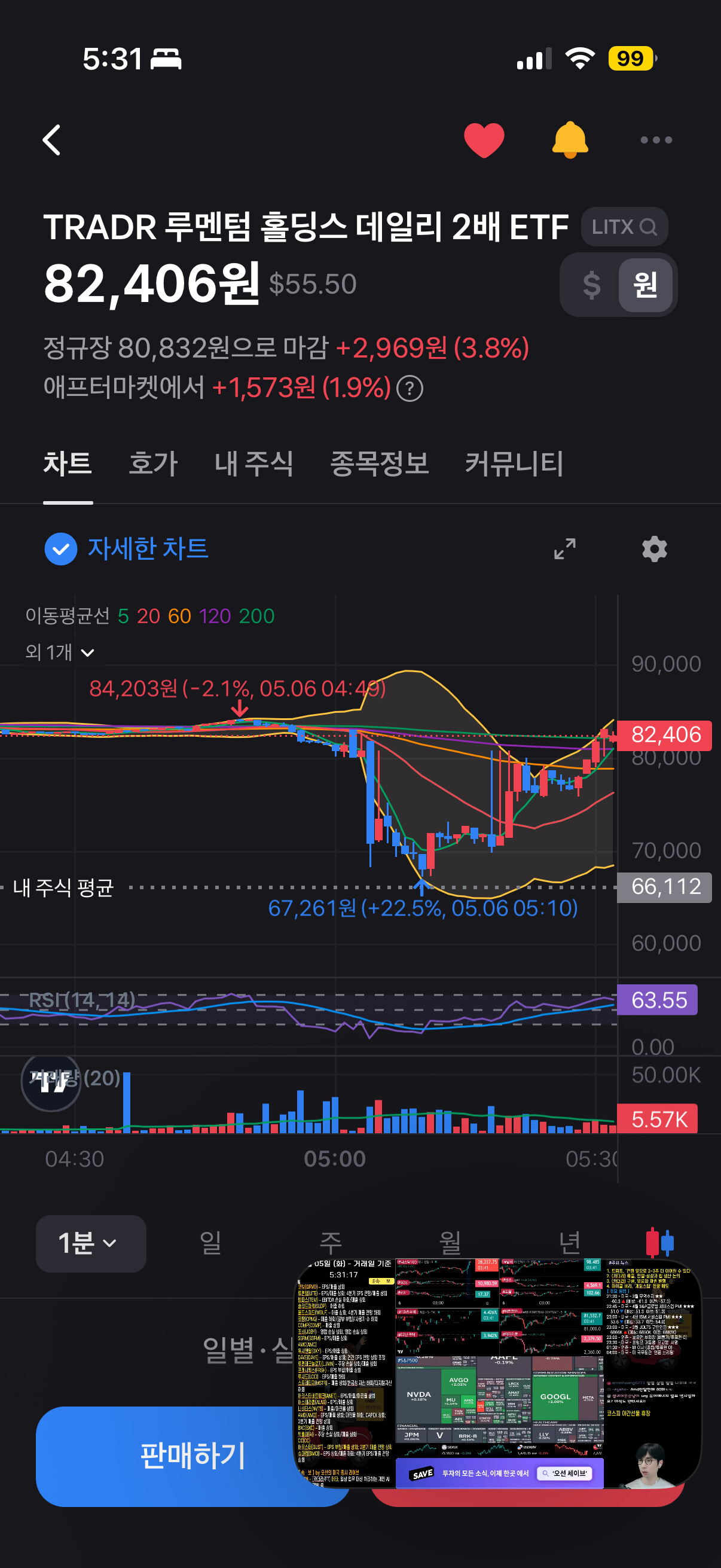Switch price display to dollars
Viewport: 721px width, 1568px height.
point(591,285)
